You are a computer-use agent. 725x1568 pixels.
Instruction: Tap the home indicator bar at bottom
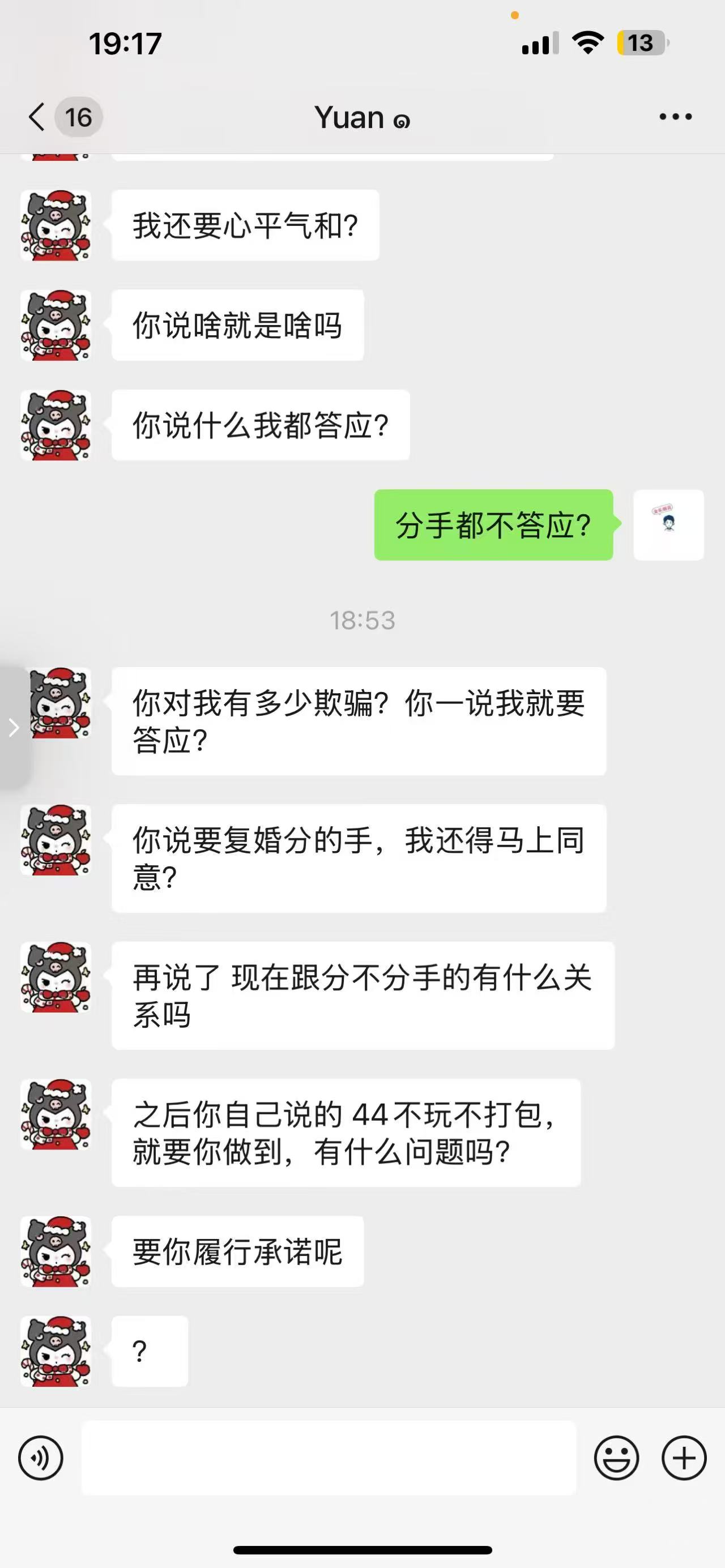(x=362, y=1549)
